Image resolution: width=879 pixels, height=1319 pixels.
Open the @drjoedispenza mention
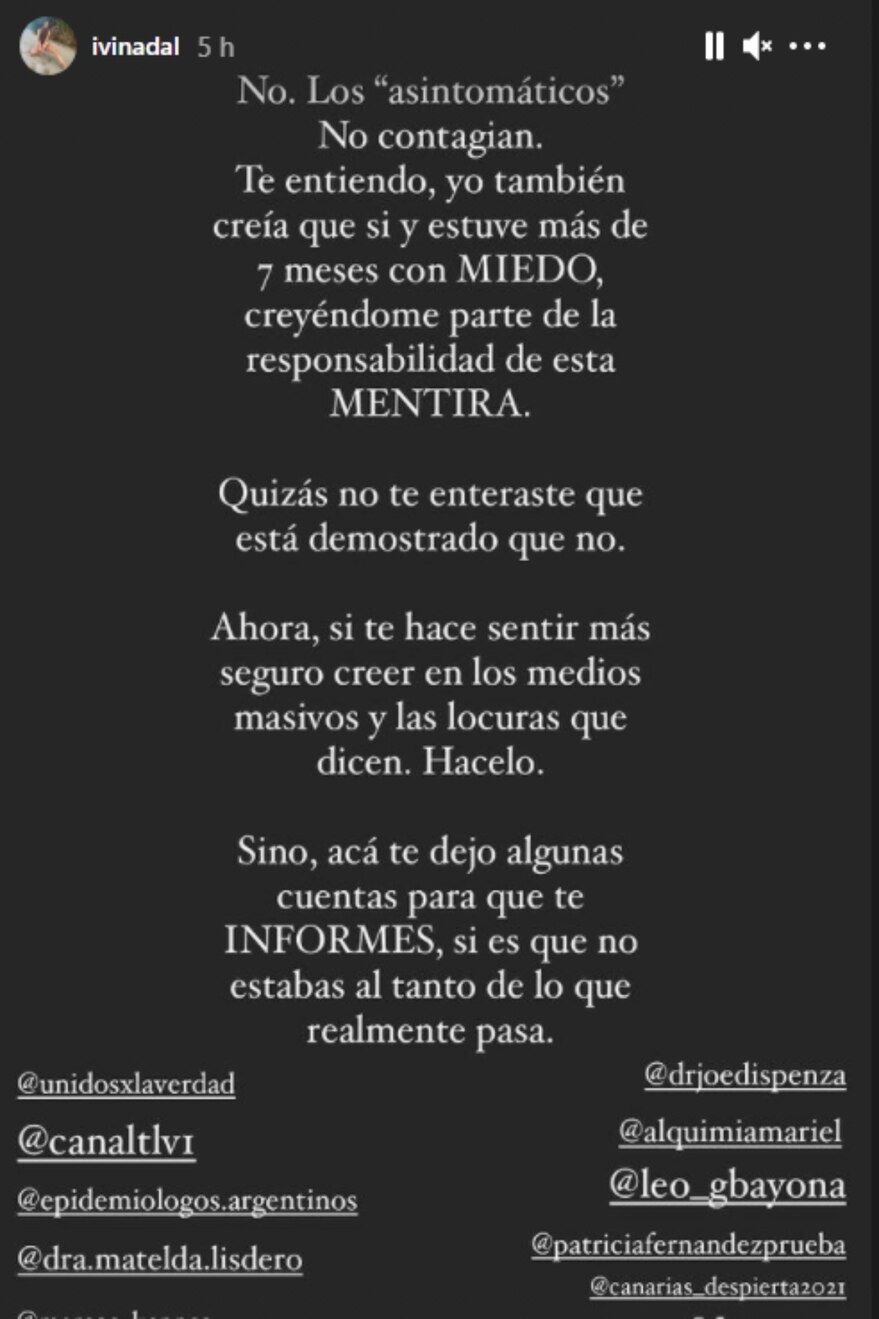[x=745, y=1076]
